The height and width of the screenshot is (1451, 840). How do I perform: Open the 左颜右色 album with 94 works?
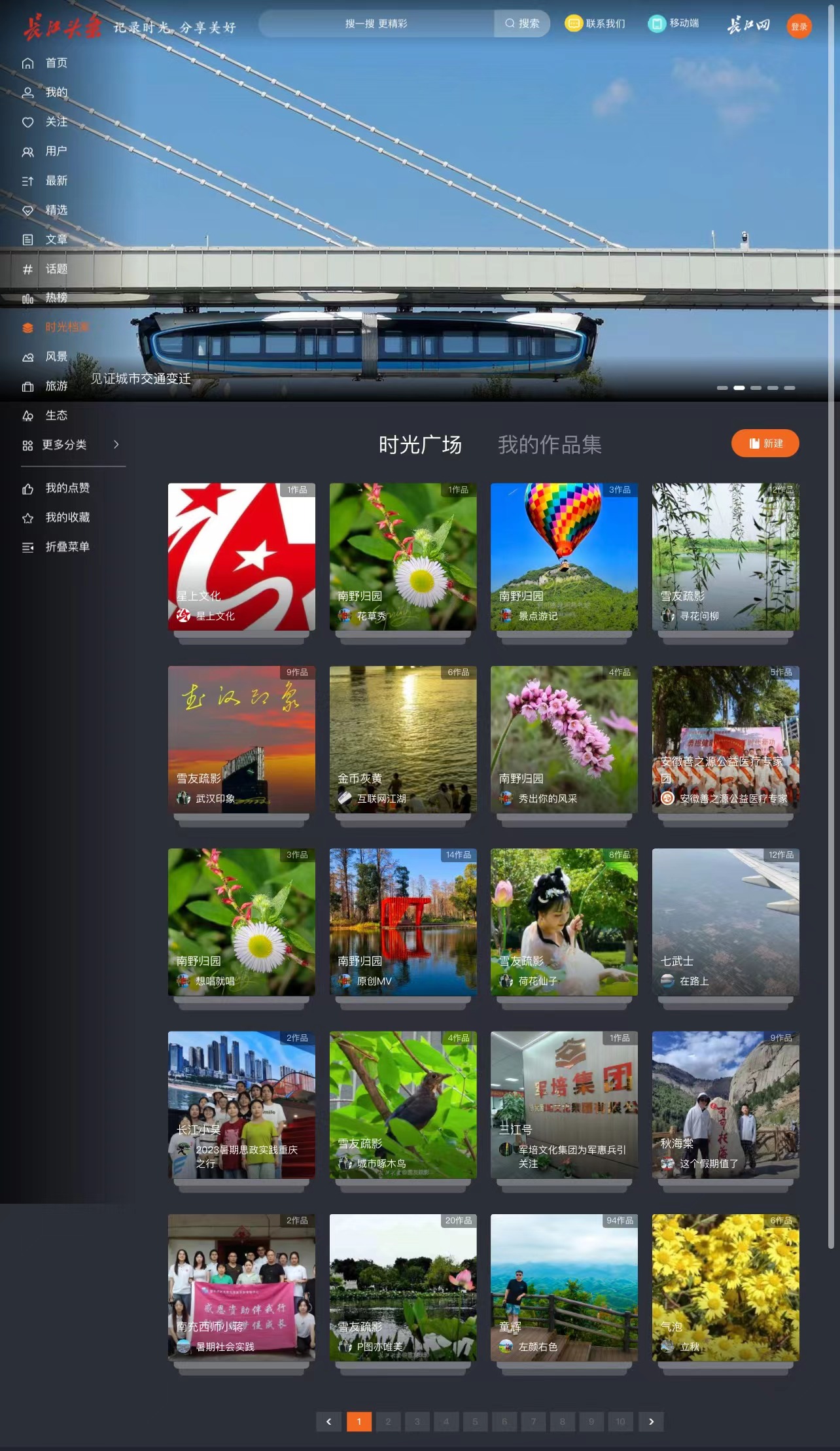pos(564,1287)
